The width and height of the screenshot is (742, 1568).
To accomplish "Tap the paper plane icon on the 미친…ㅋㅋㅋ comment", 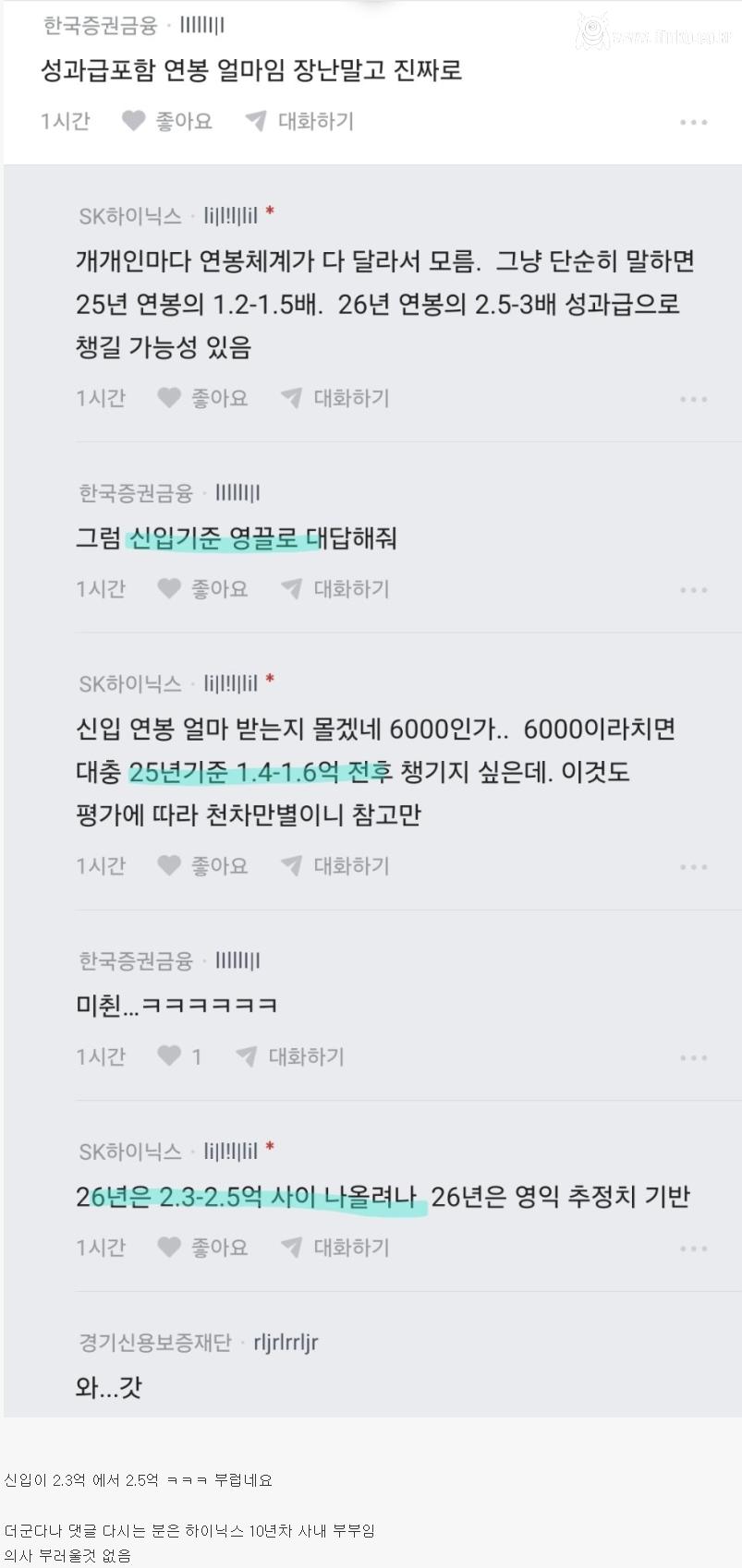I will click(x=246, y=1056).
